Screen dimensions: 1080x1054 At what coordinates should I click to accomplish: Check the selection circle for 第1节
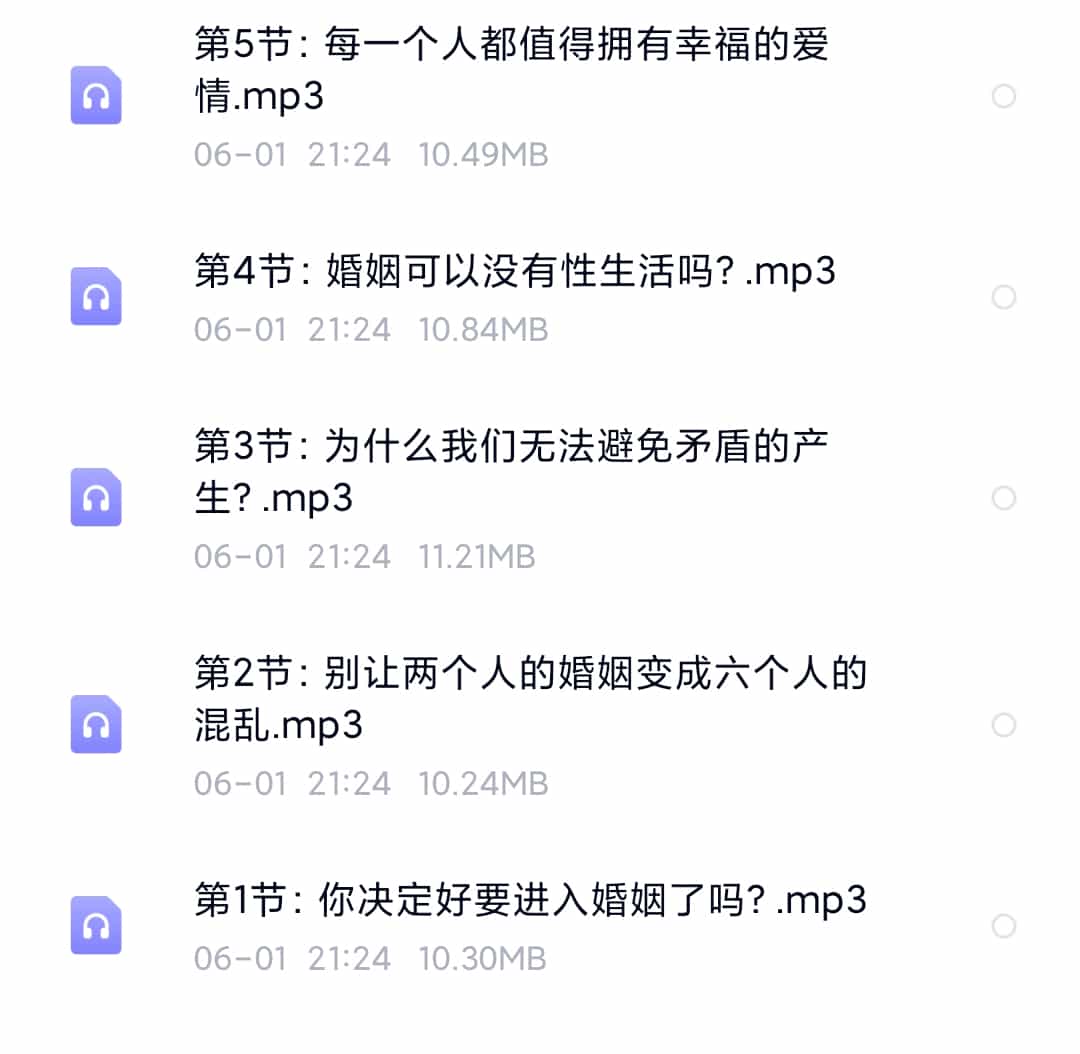pyautogui.click(x=1003, y=926)
